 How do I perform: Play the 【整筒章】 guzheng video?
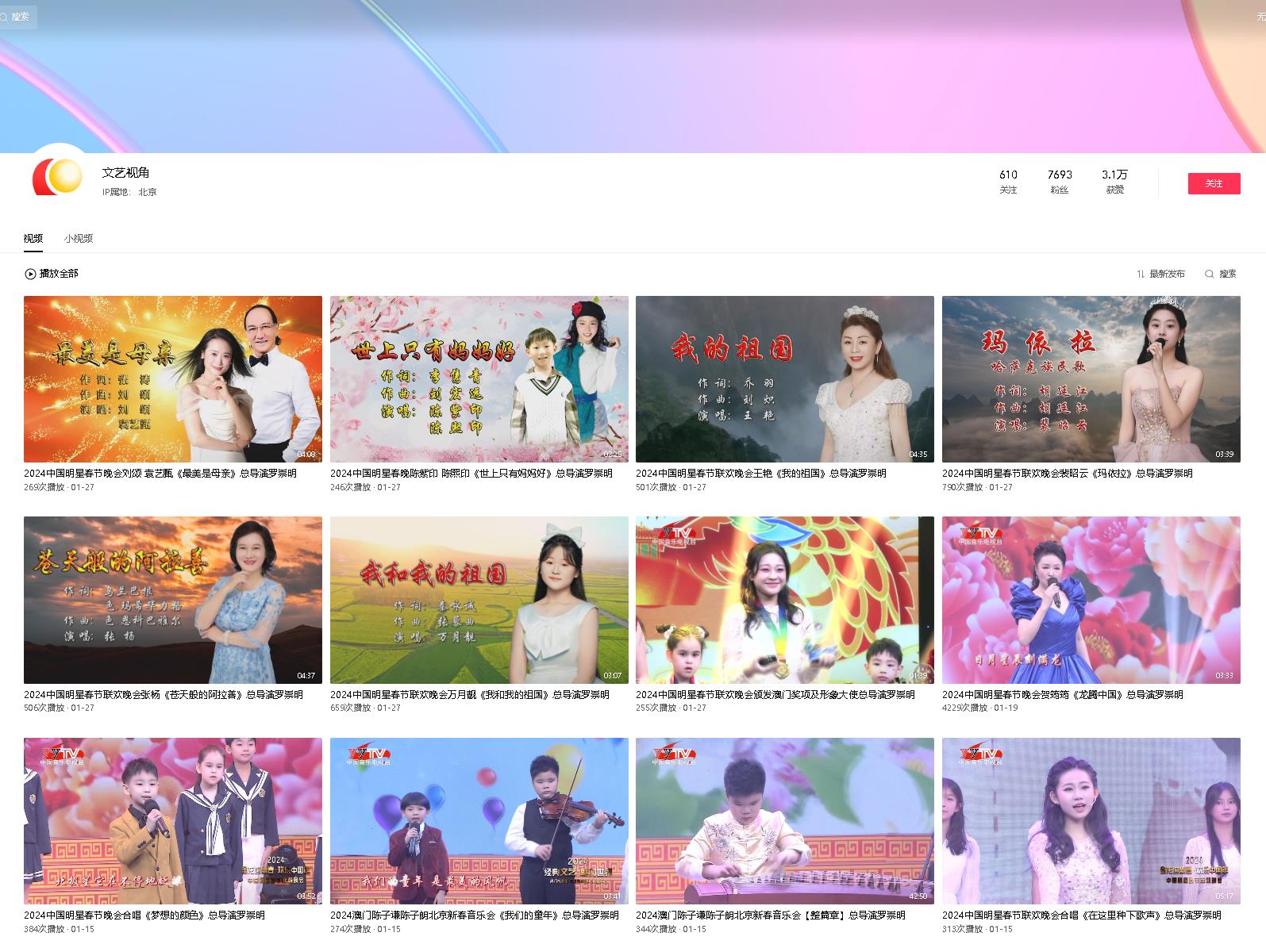[784, 820]
